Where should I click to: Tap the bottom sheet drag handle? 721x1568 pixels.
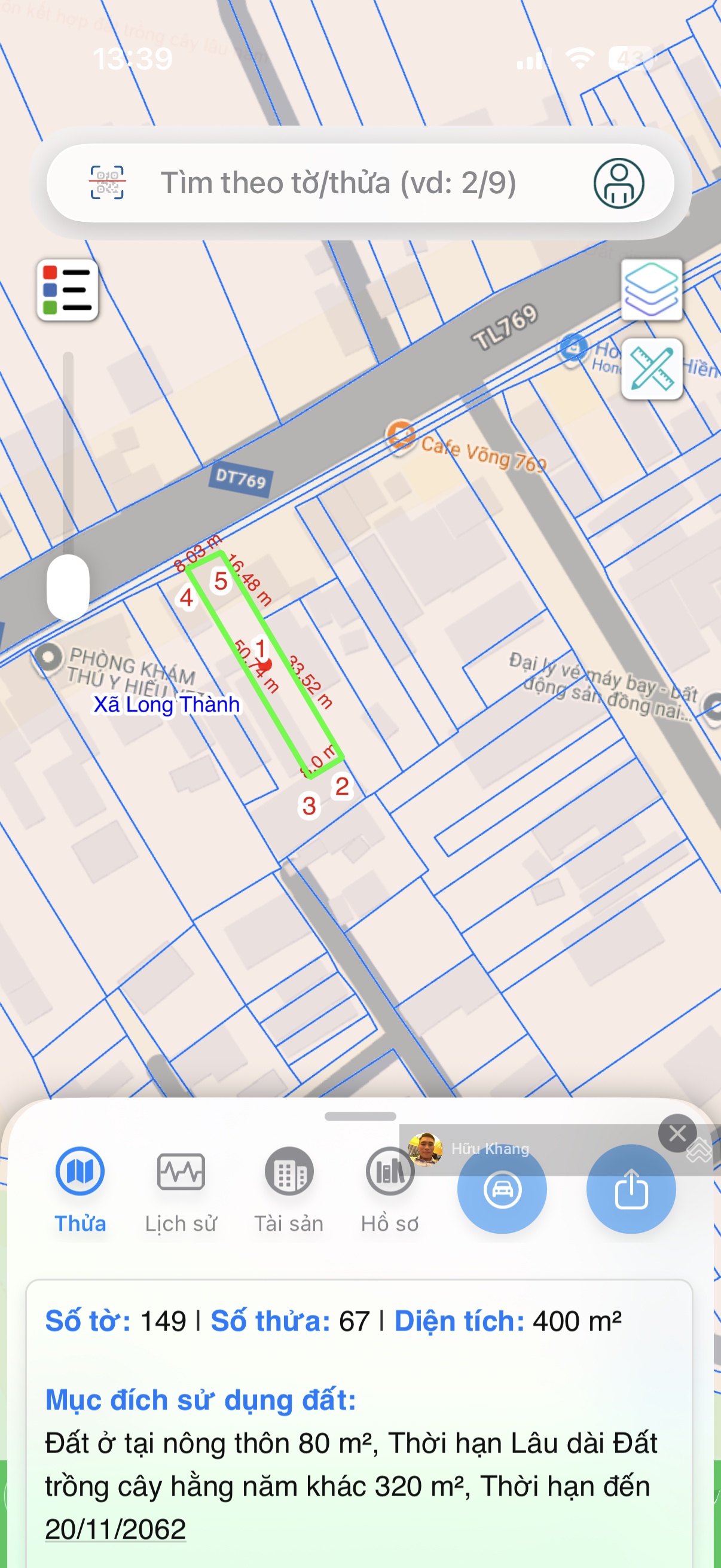(360, 1116)
